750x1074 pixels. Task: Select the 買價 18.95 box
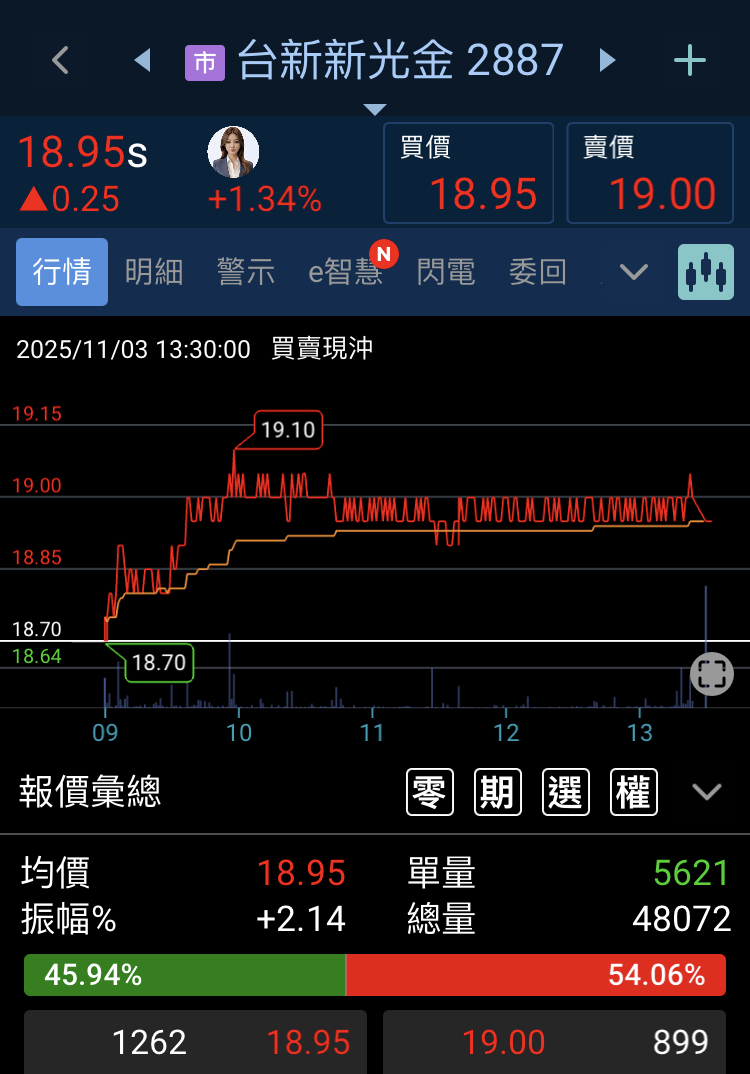coord(468,173)
